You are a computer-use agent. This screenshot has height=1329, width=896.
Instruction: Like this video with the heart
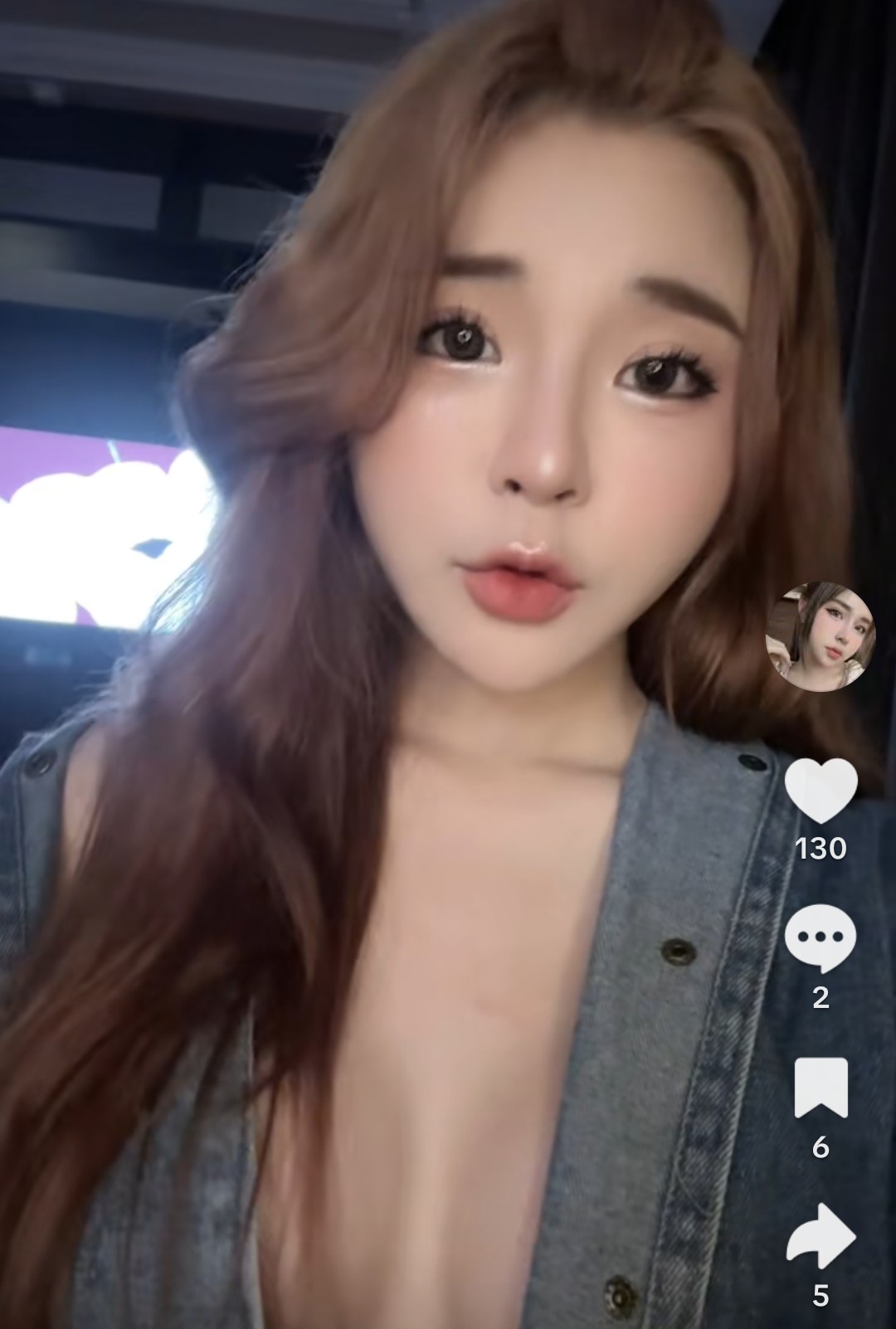pos(821,788)
